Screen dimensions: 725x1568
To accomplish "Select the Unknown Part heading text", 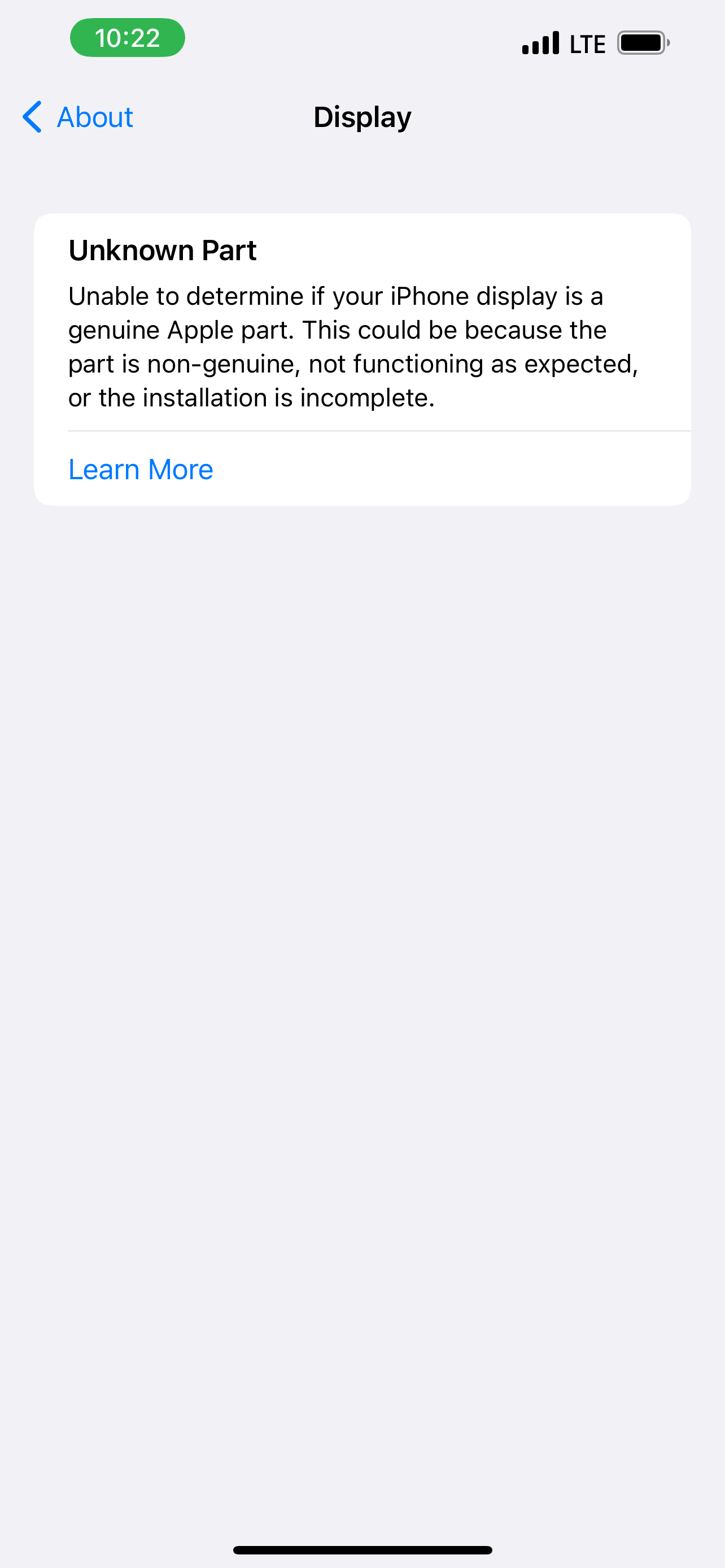I will [162, 249].
